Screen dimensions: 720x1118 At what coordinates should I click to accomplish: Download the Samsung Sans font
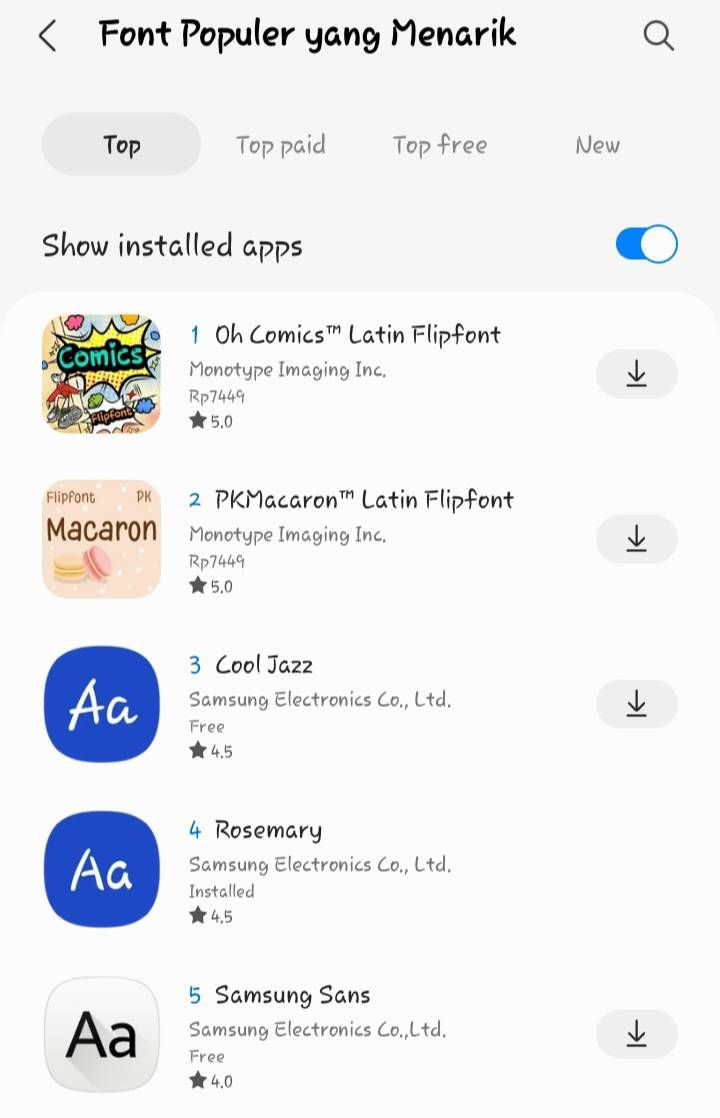[x=637, y=1035]
